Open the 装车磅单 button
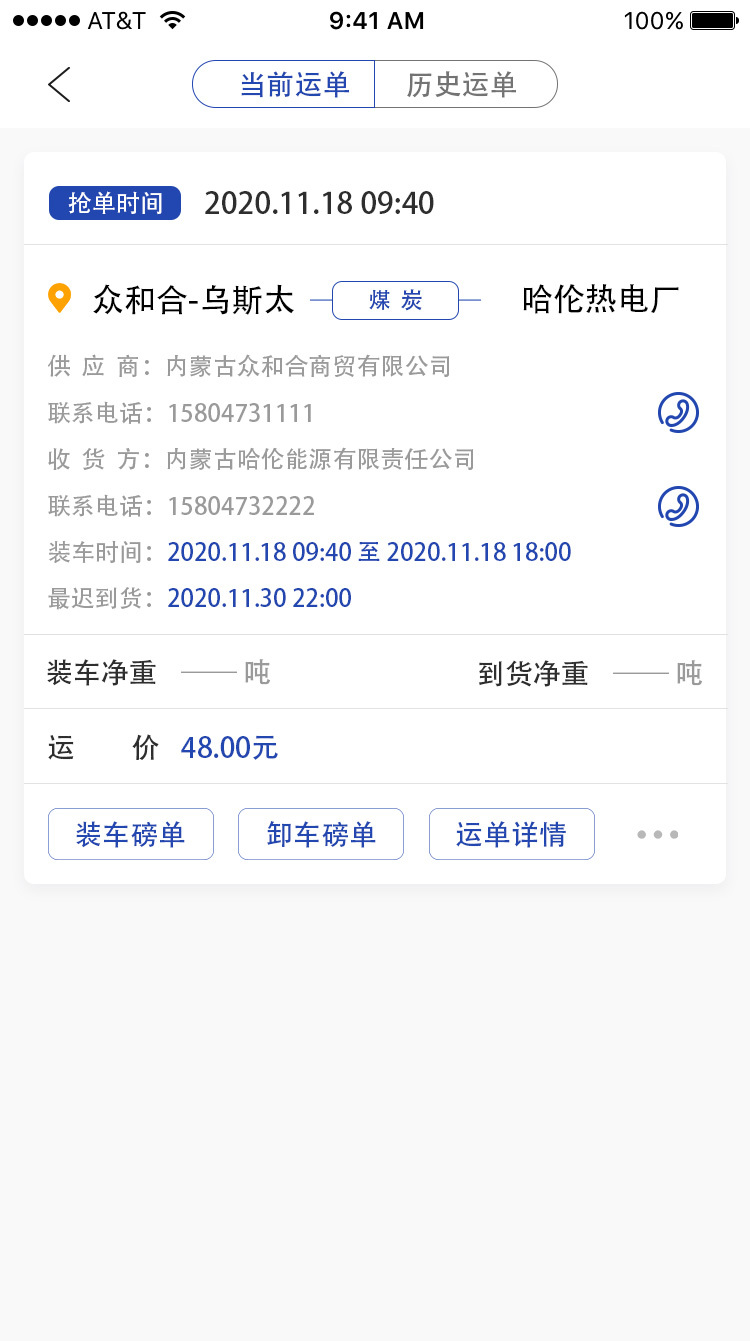The image size is (750, 1341). (x=131, y=834)
